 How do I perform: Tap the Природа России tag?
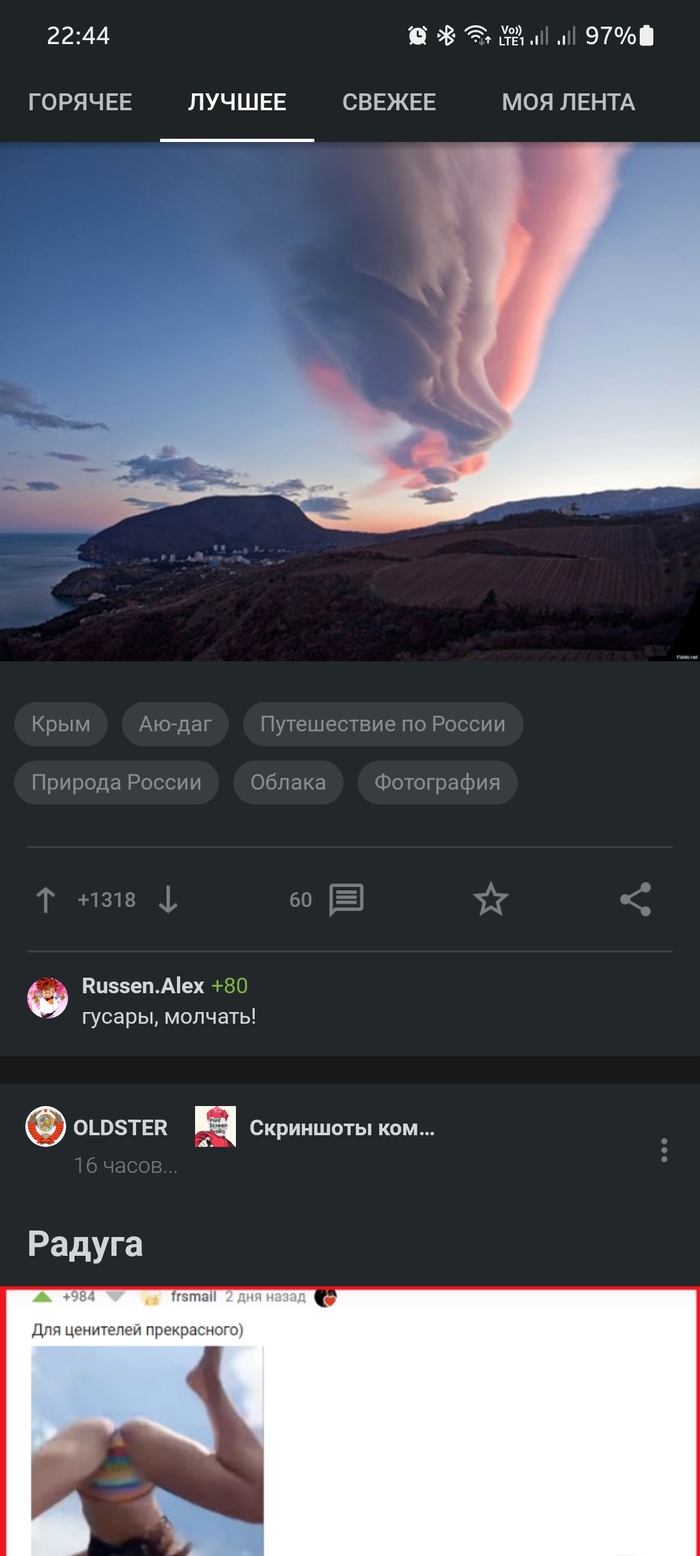(x=116, y=782)
